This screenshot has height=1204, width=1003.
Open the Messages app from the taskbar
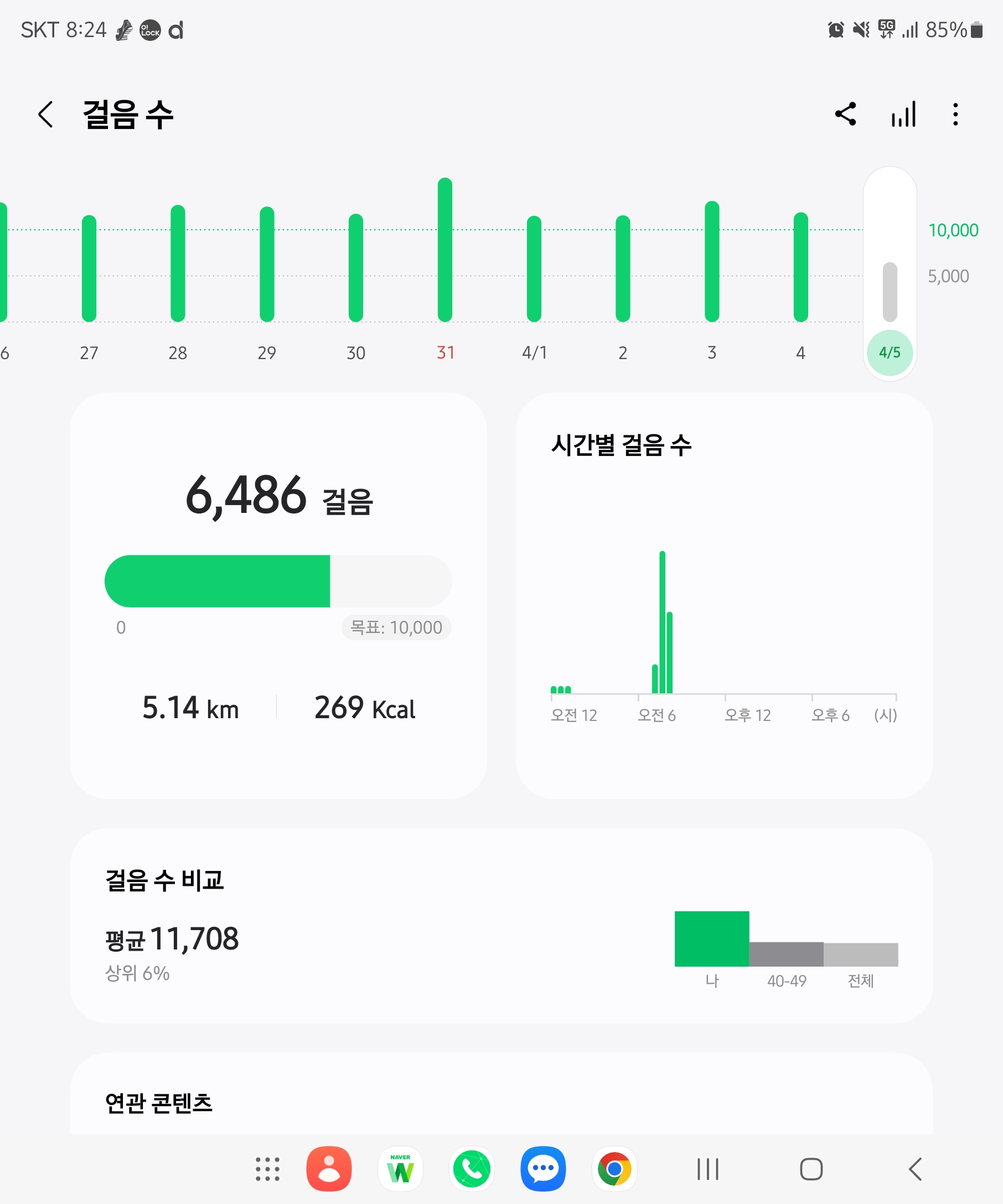[x=542, y=1169]
